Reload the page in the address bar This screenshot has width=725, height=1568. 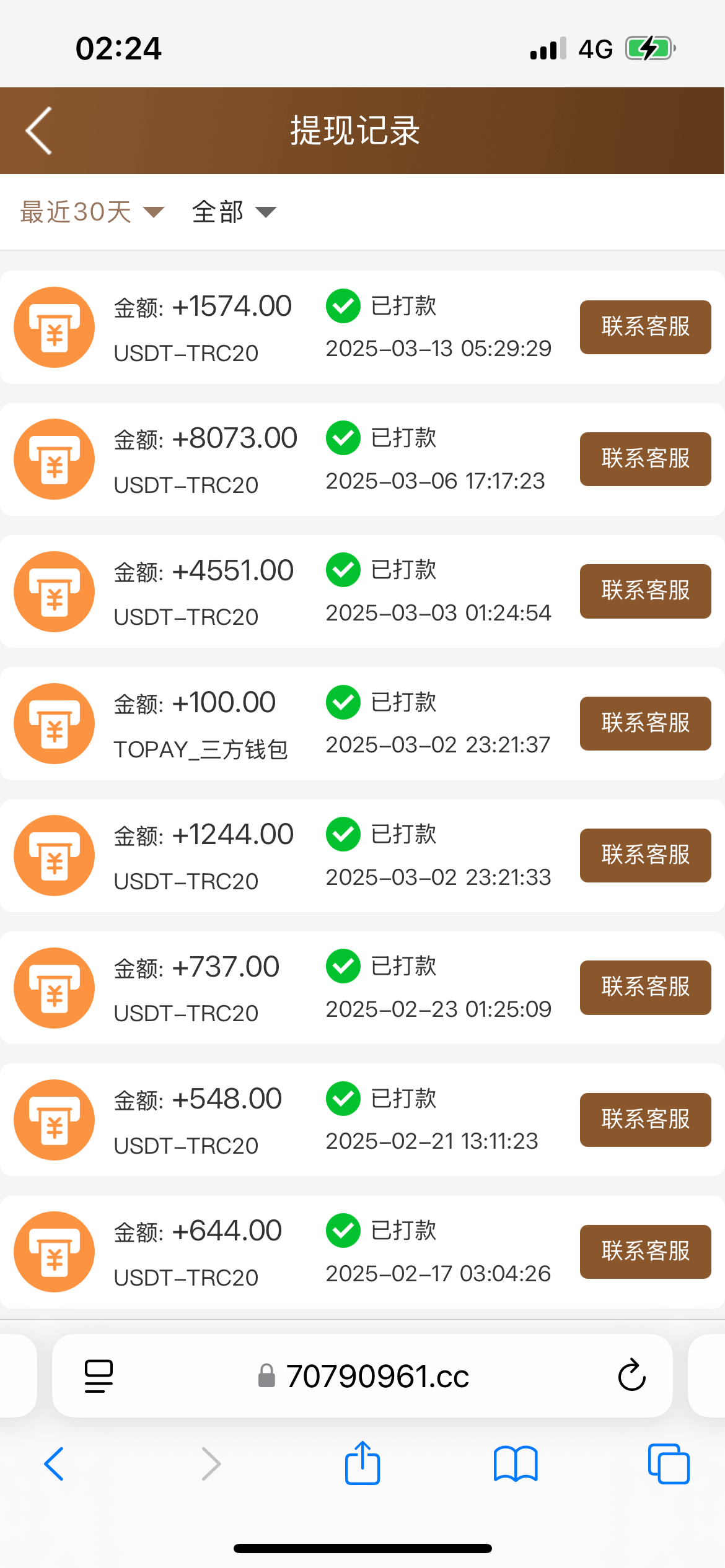point(631,1375)
